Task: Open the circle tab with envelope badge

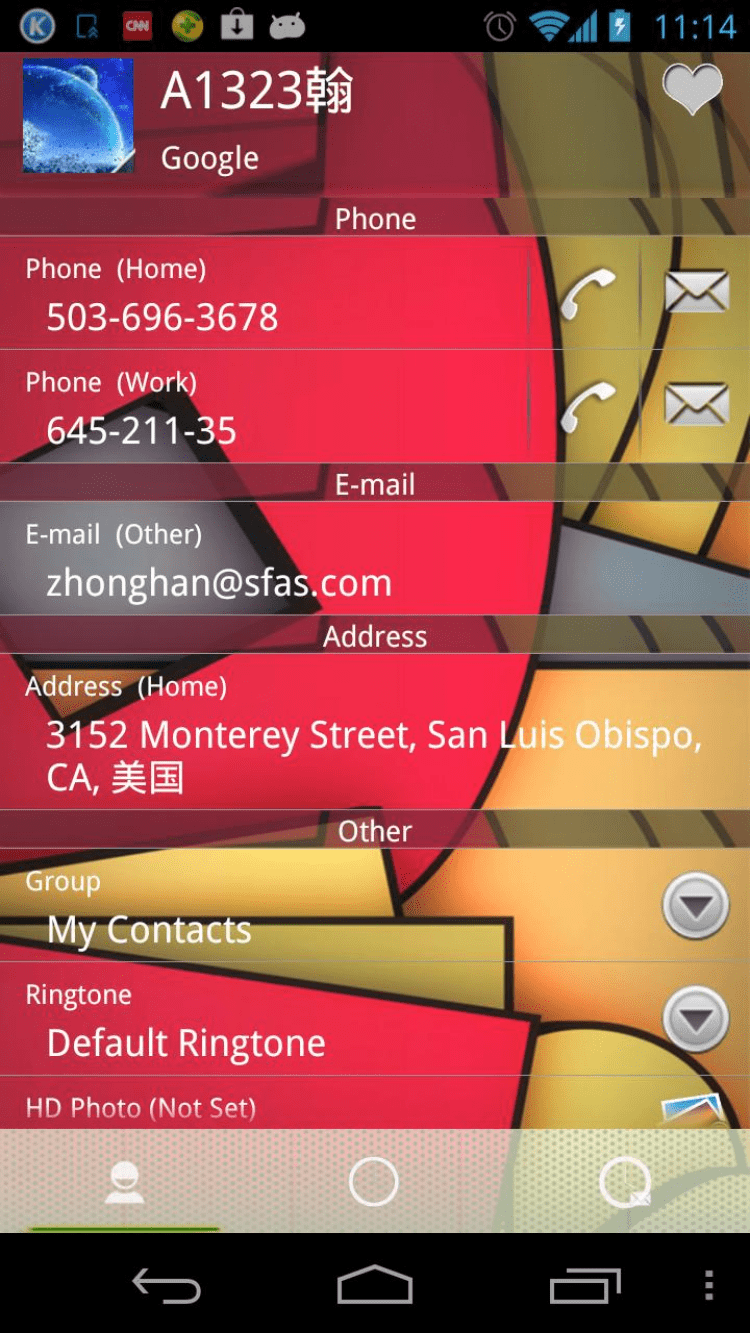Action: [625, 1183]
